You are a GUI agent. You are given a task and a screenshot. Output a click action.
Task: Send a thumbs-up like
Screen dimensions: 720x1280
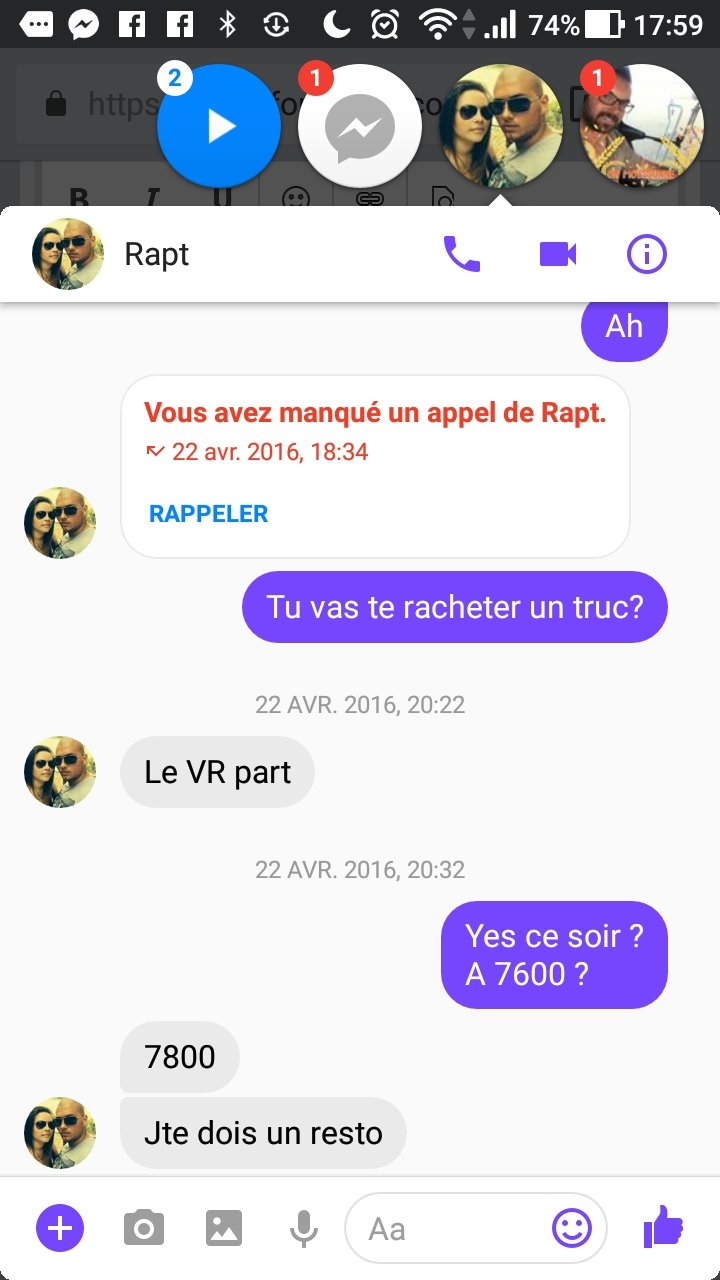pyautogui.click(x=663, y=1227)
